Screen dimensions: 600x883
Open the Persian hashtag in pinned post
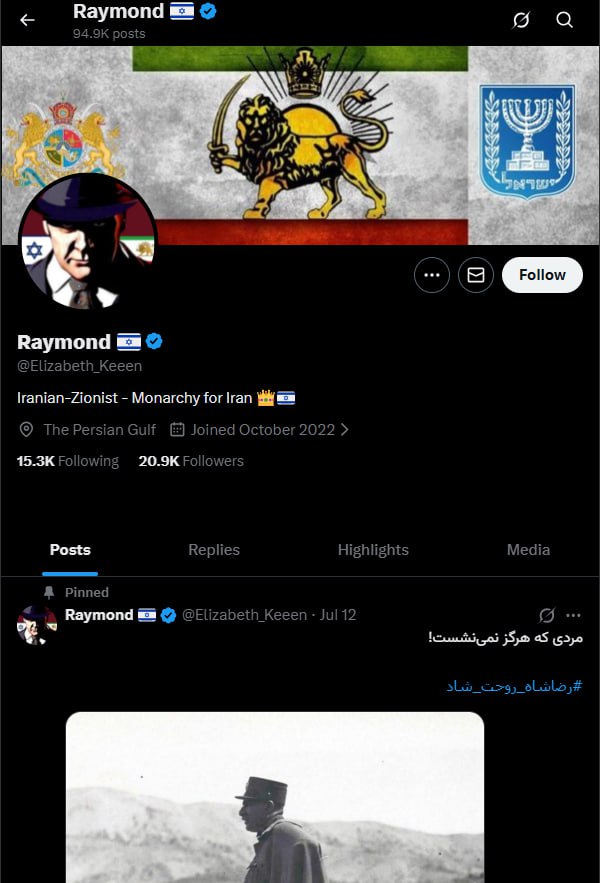pos(514,686)
